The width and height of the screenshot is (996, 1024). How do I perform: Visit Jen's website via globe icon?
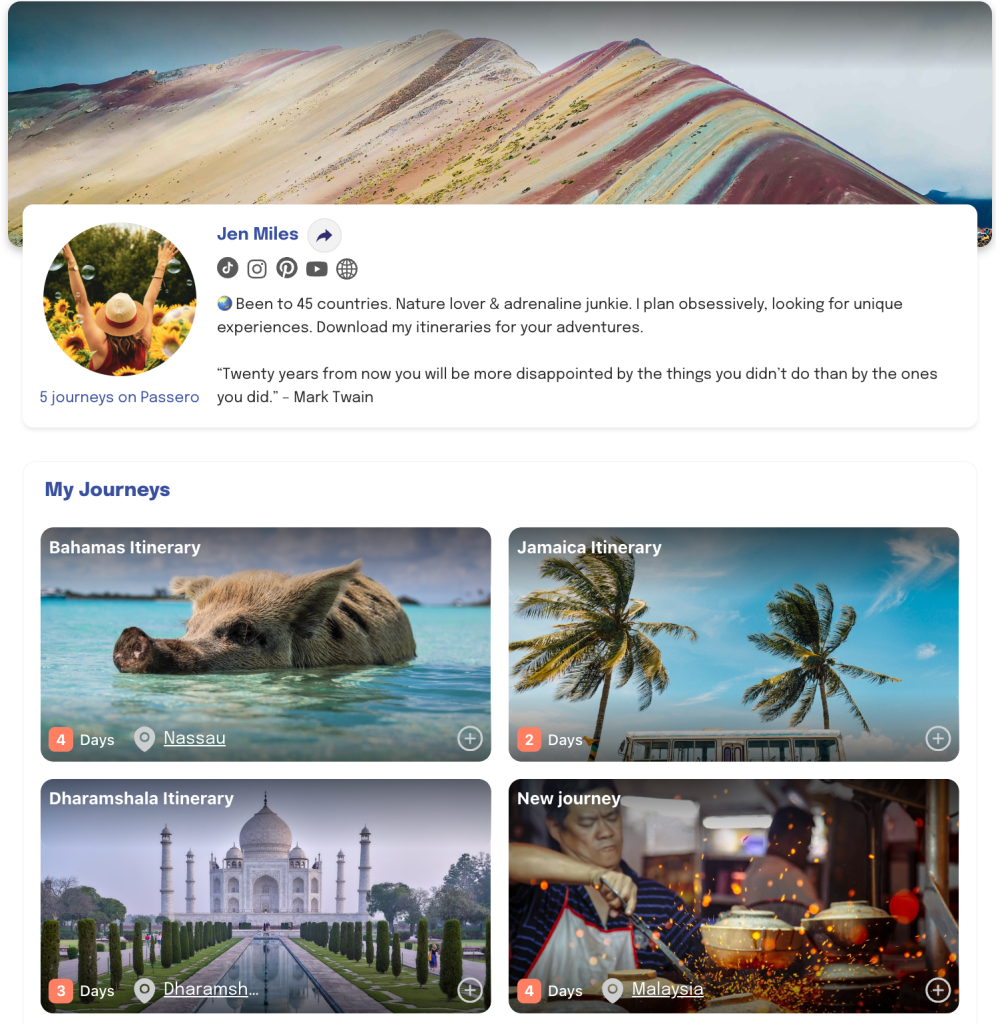tap(347, 268)
